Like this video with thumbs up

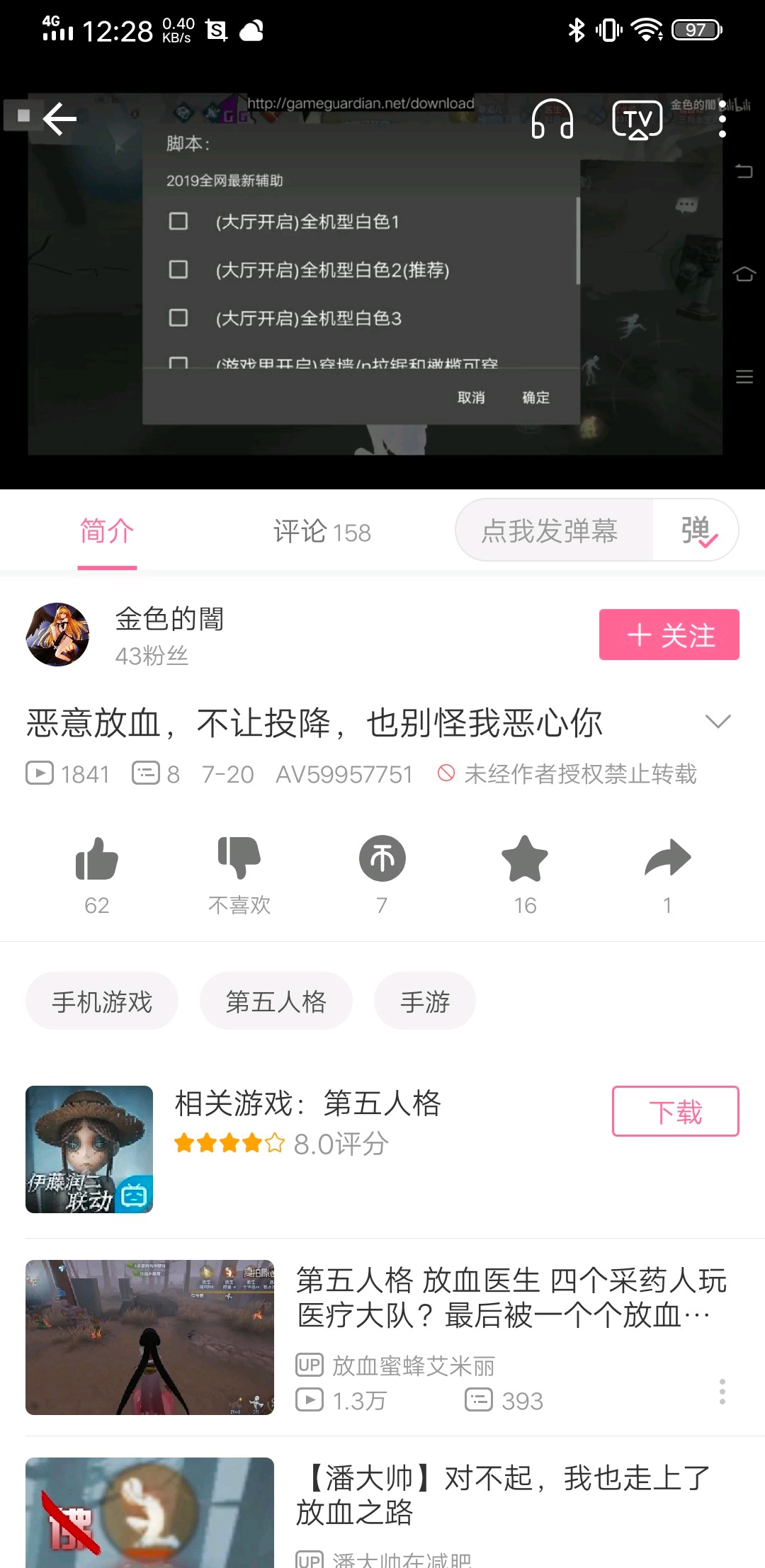pyautogui.click(x=96, y=859)
